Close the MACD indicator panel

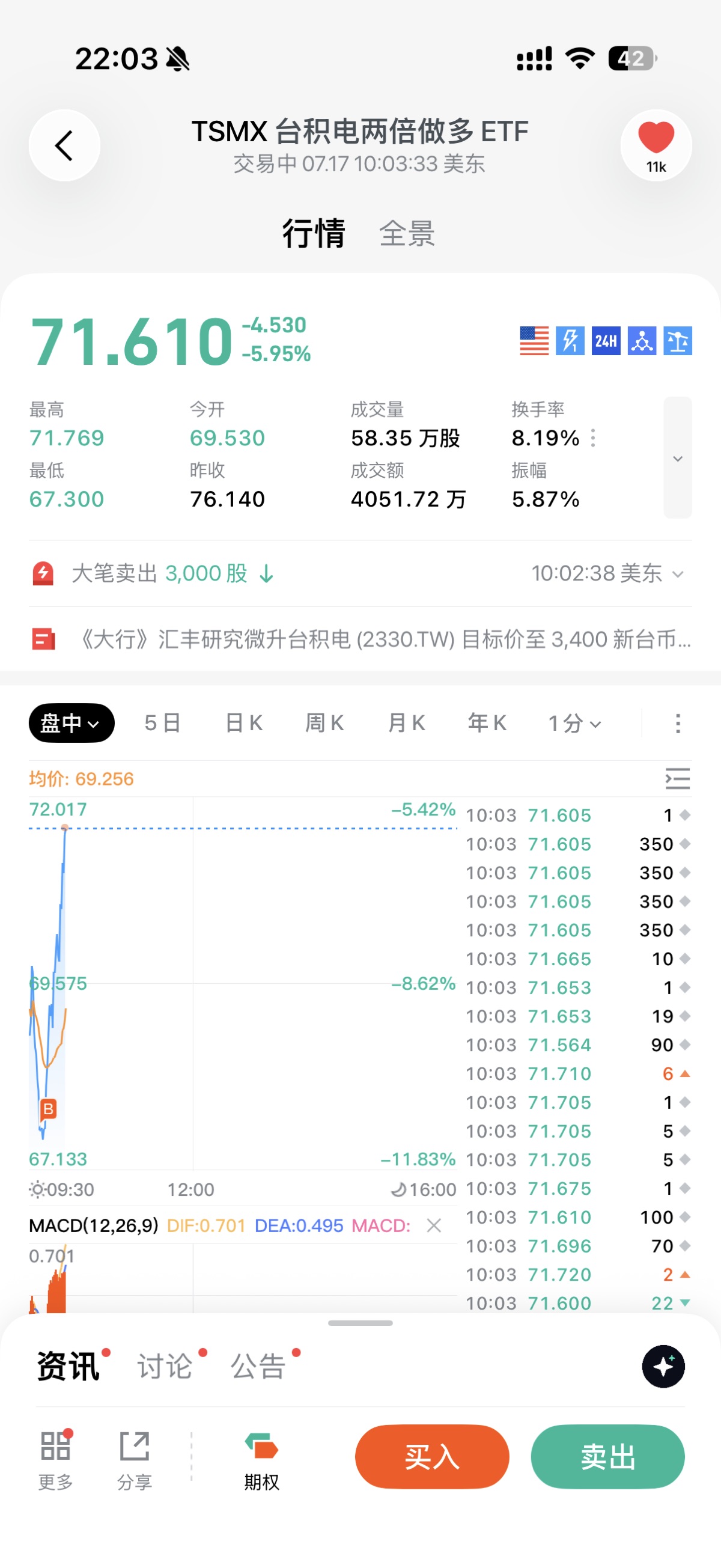click(434, 1225)
